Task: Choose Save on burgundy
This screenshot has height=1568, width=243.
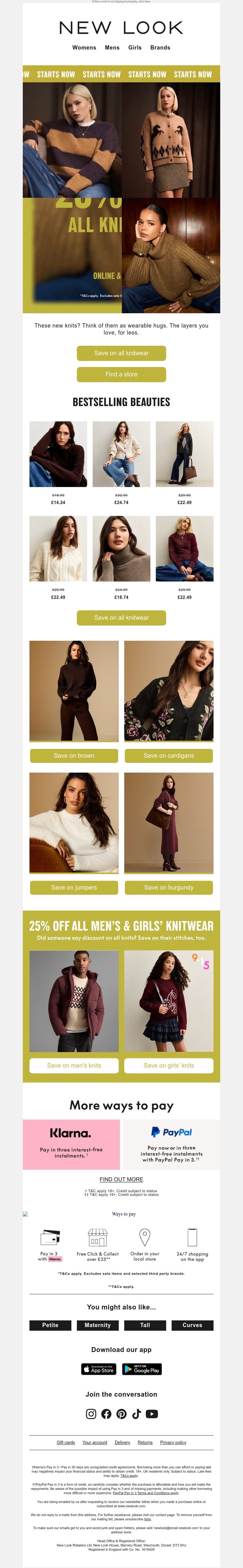Action: tap(169, 887)
